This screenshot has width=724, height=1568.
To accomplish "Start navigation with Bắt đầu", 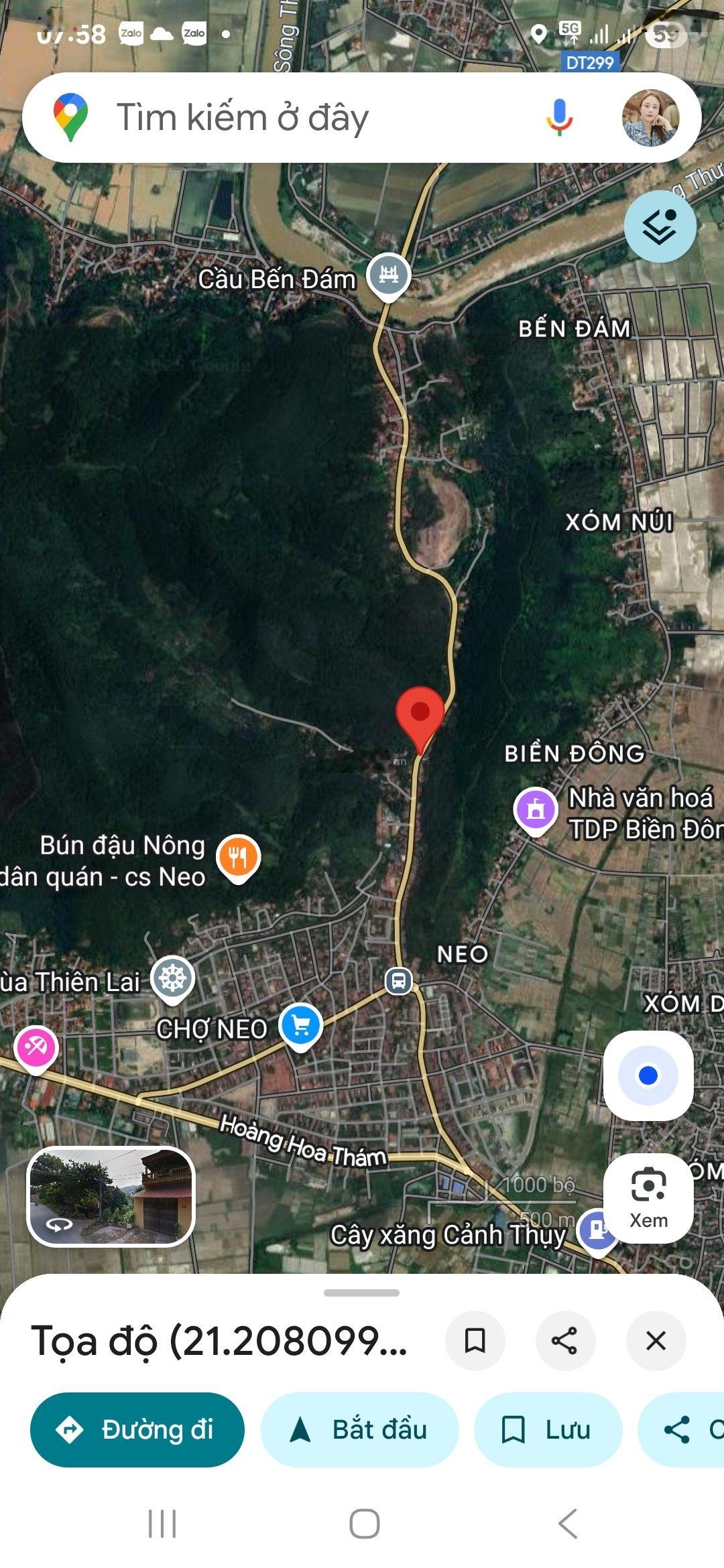I will pos(359,1431).
